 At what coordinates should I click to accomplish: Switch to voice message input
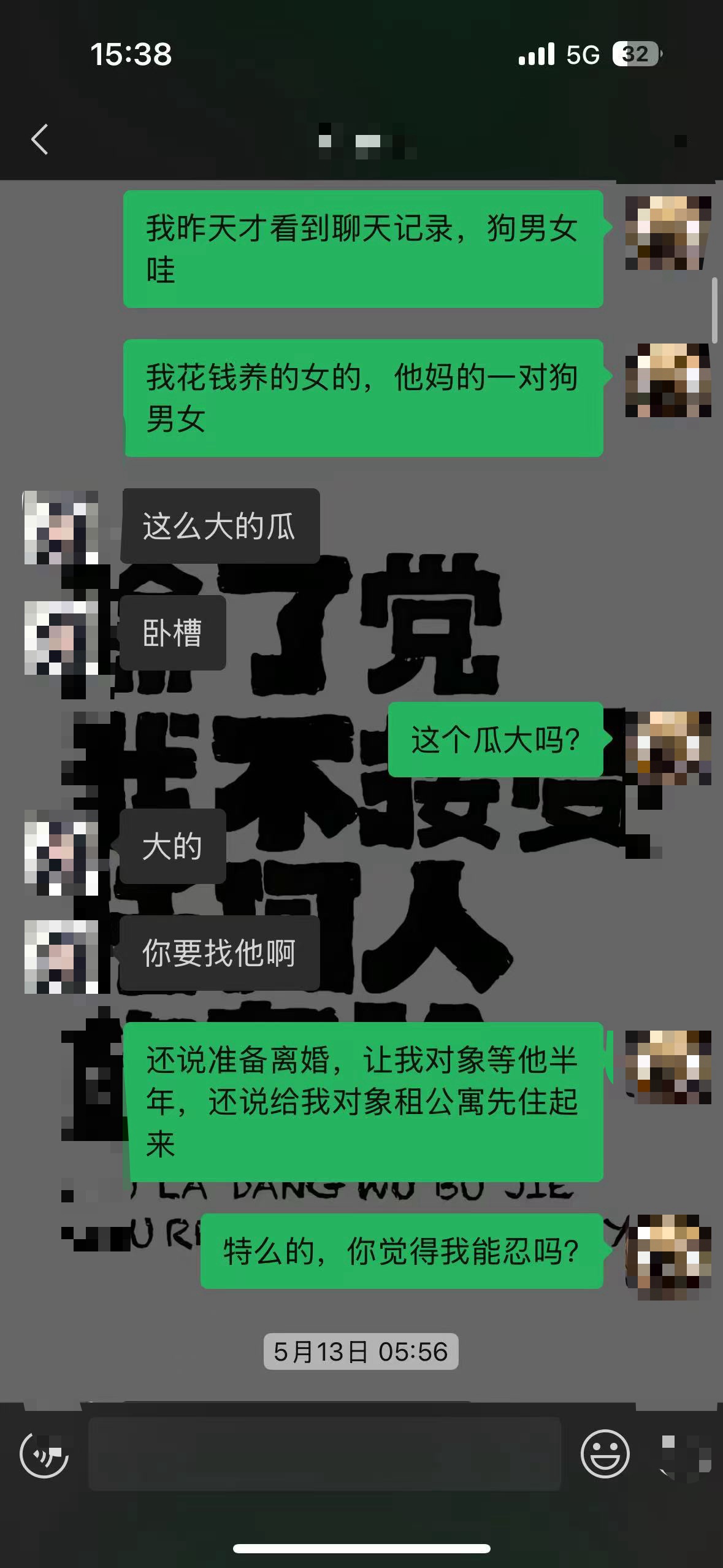[x=44, y=1453]
